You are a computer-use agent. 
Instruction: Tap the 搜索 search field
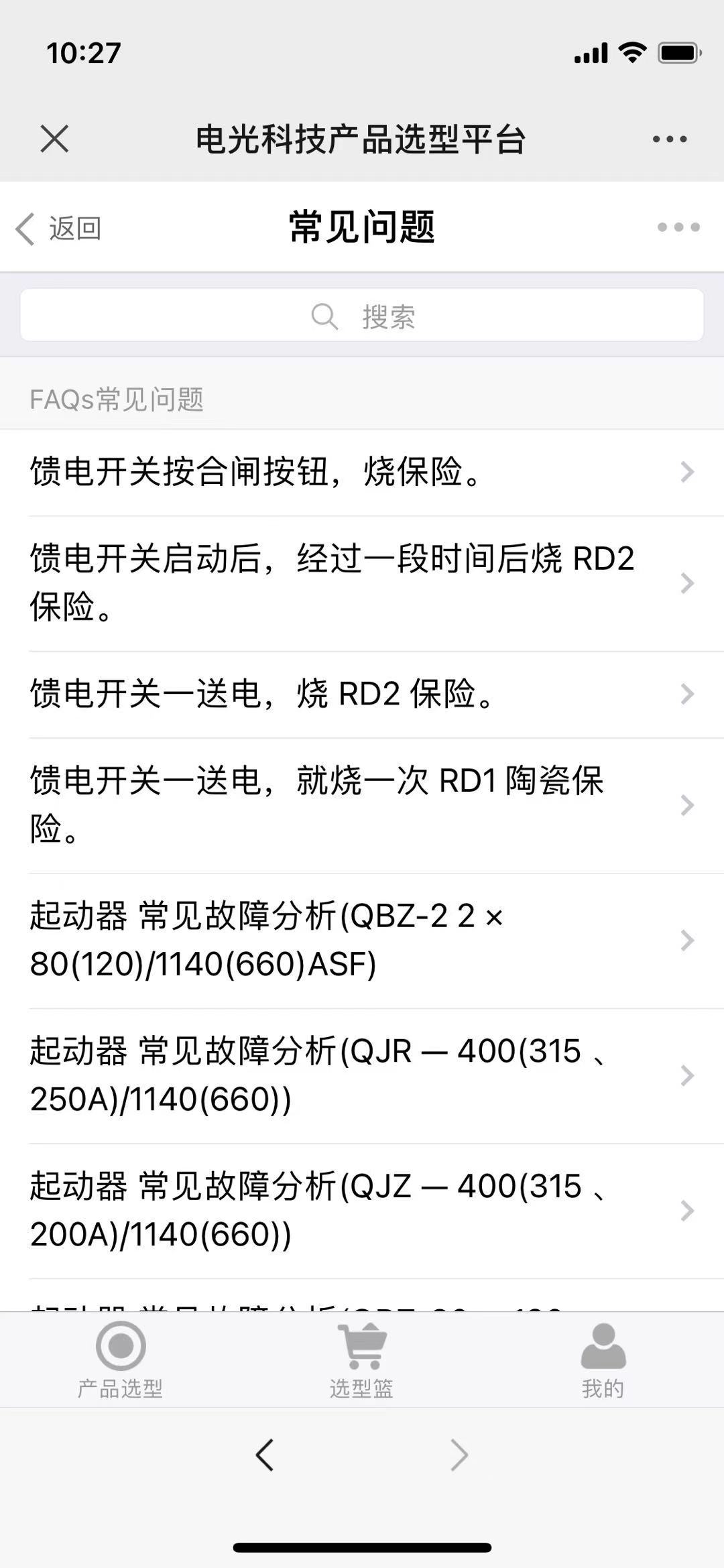click(362, 315)
